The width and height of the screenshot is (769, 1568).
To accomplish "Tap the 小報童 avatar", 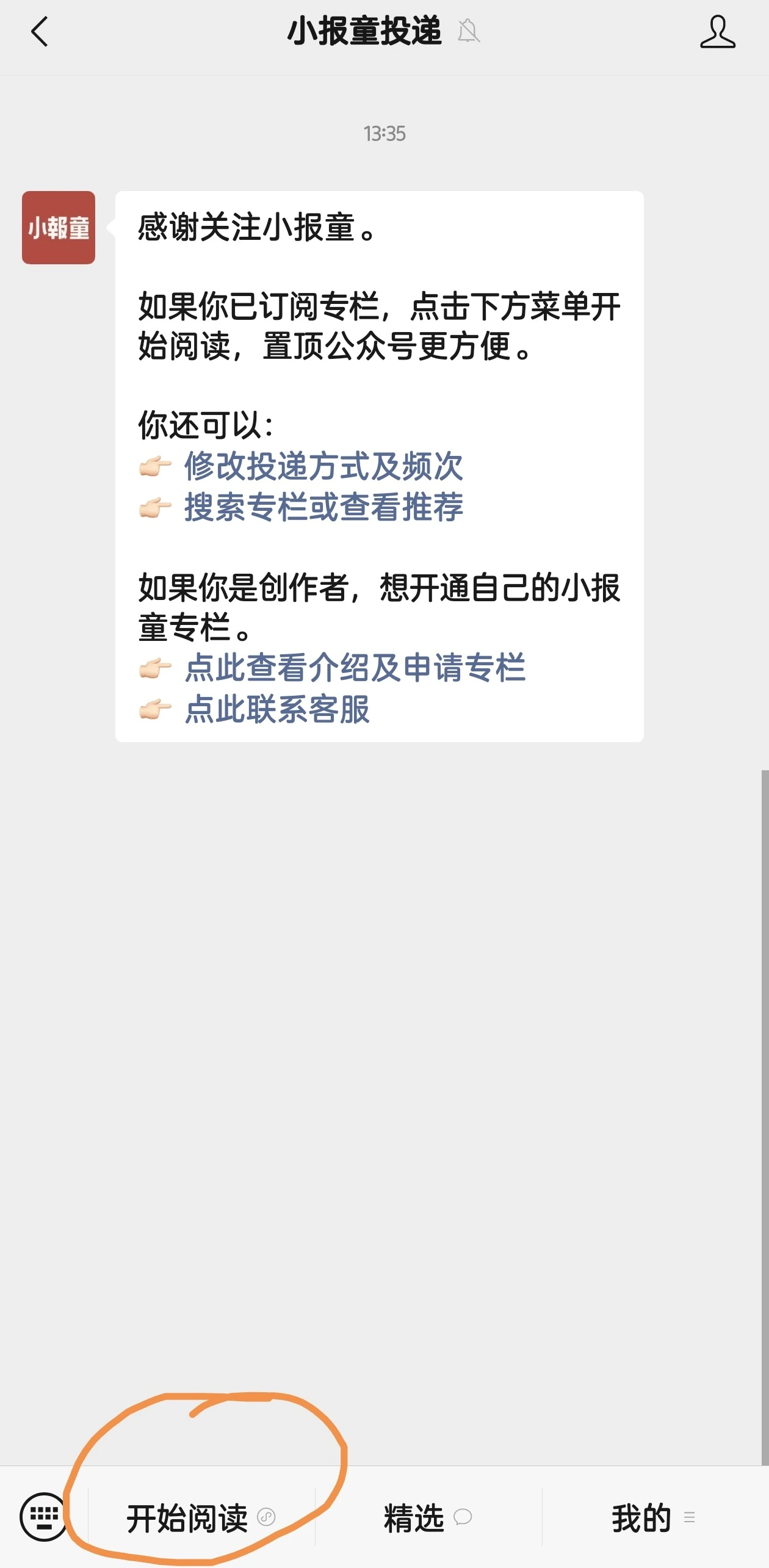I will pos(59,228).
